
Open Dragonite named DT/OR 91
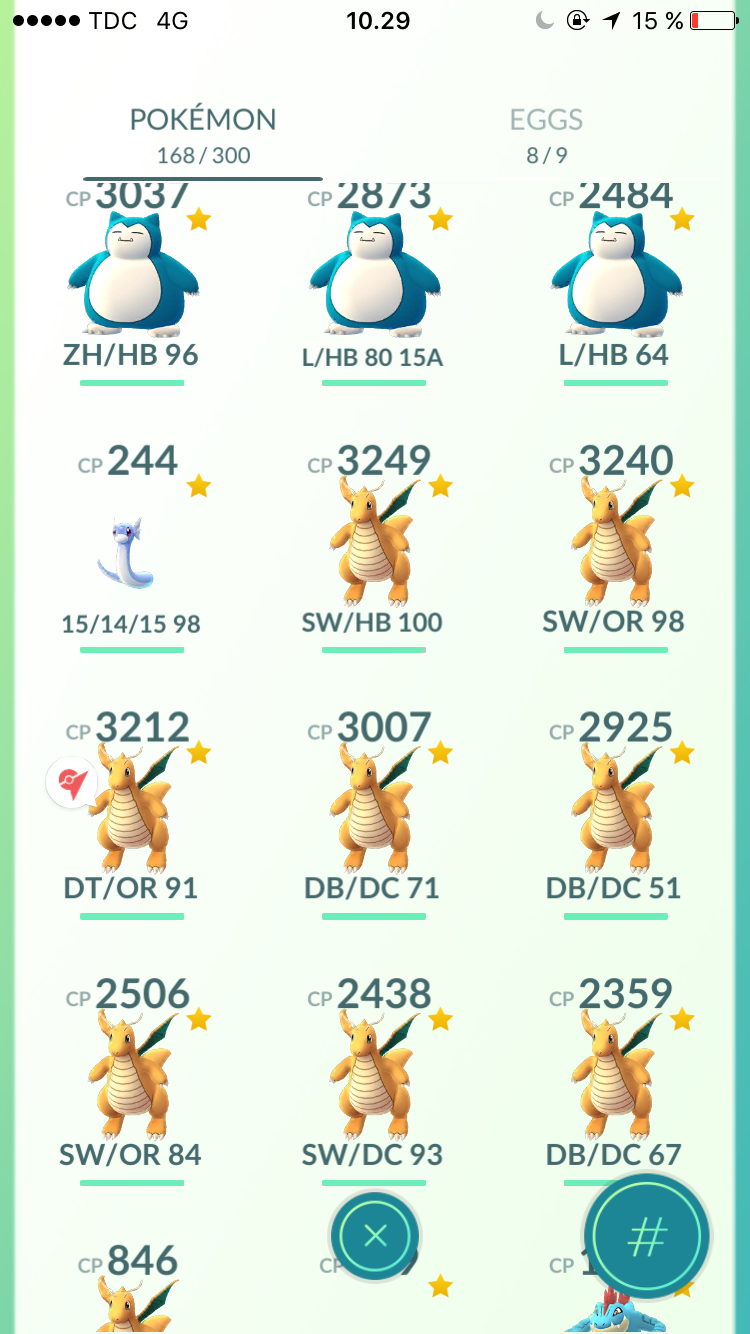(x=131, y=816)
